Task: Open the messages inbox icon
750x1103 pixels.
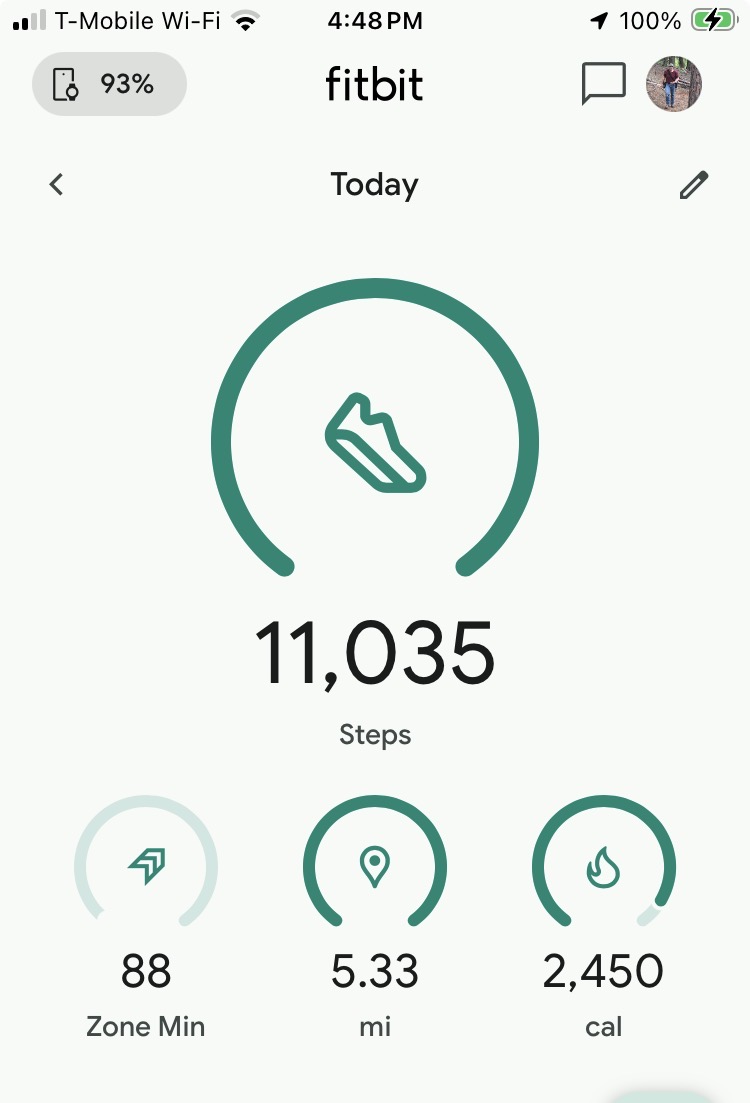Action: coord(603,84)
